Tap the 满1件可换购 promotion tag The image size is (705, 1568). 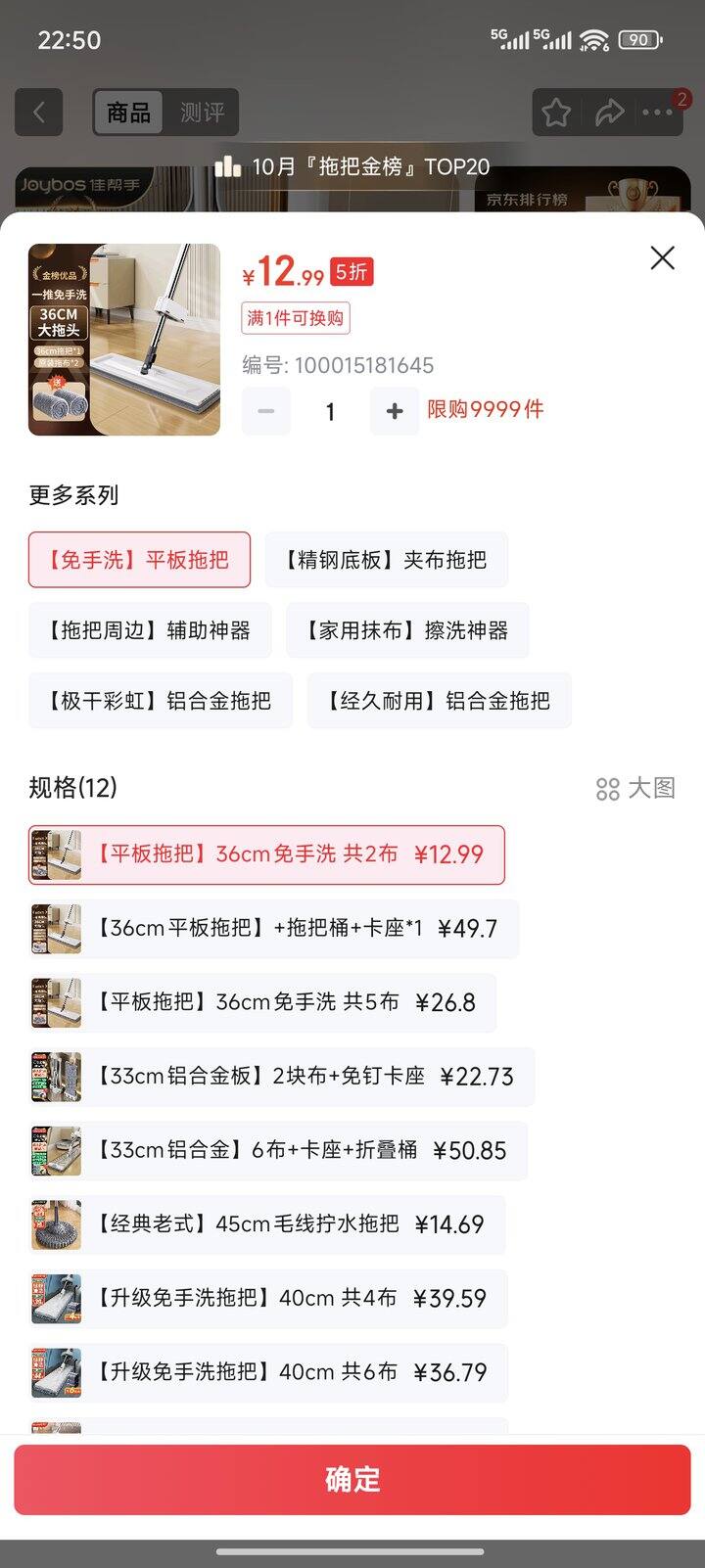point(296,318)
